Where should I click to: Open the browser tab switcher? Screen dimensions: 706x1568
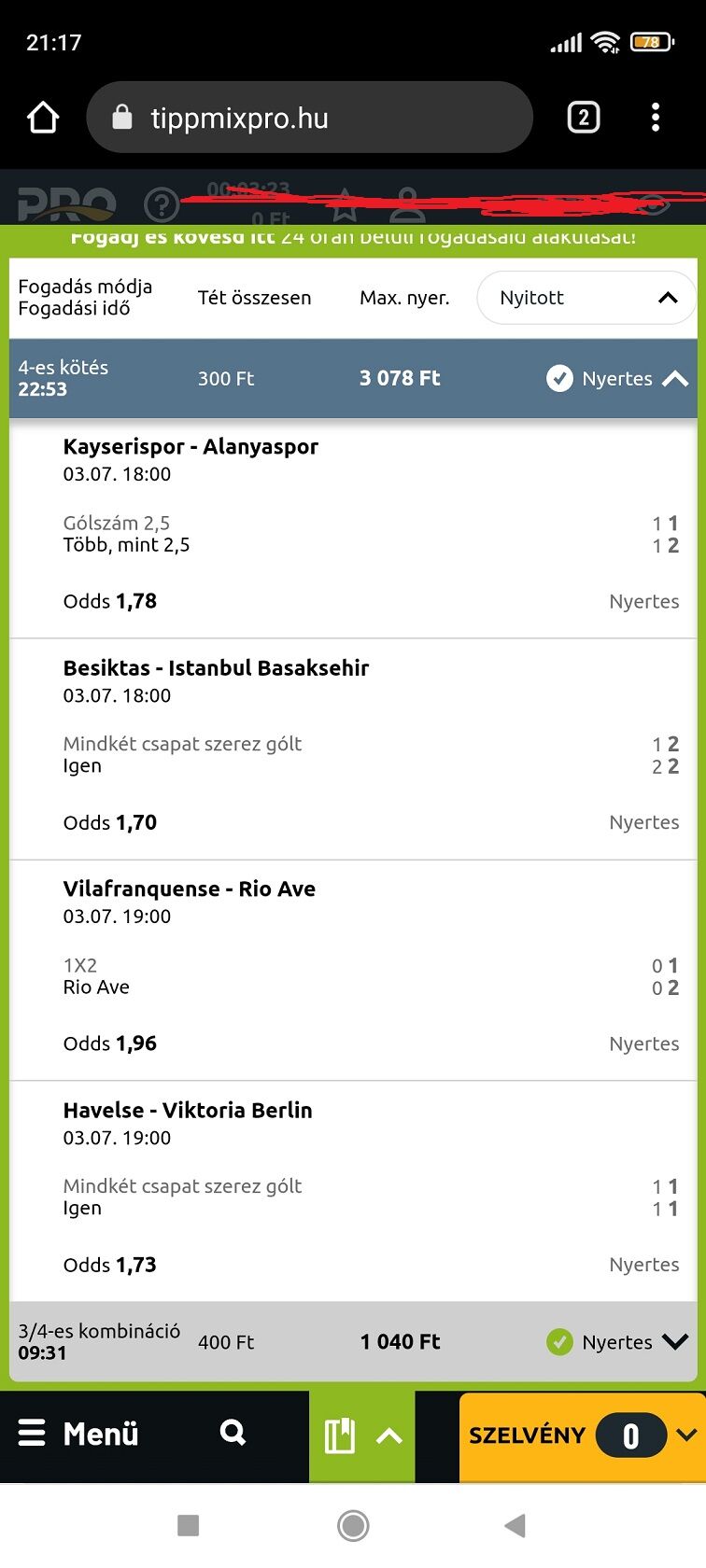(584, 118)
